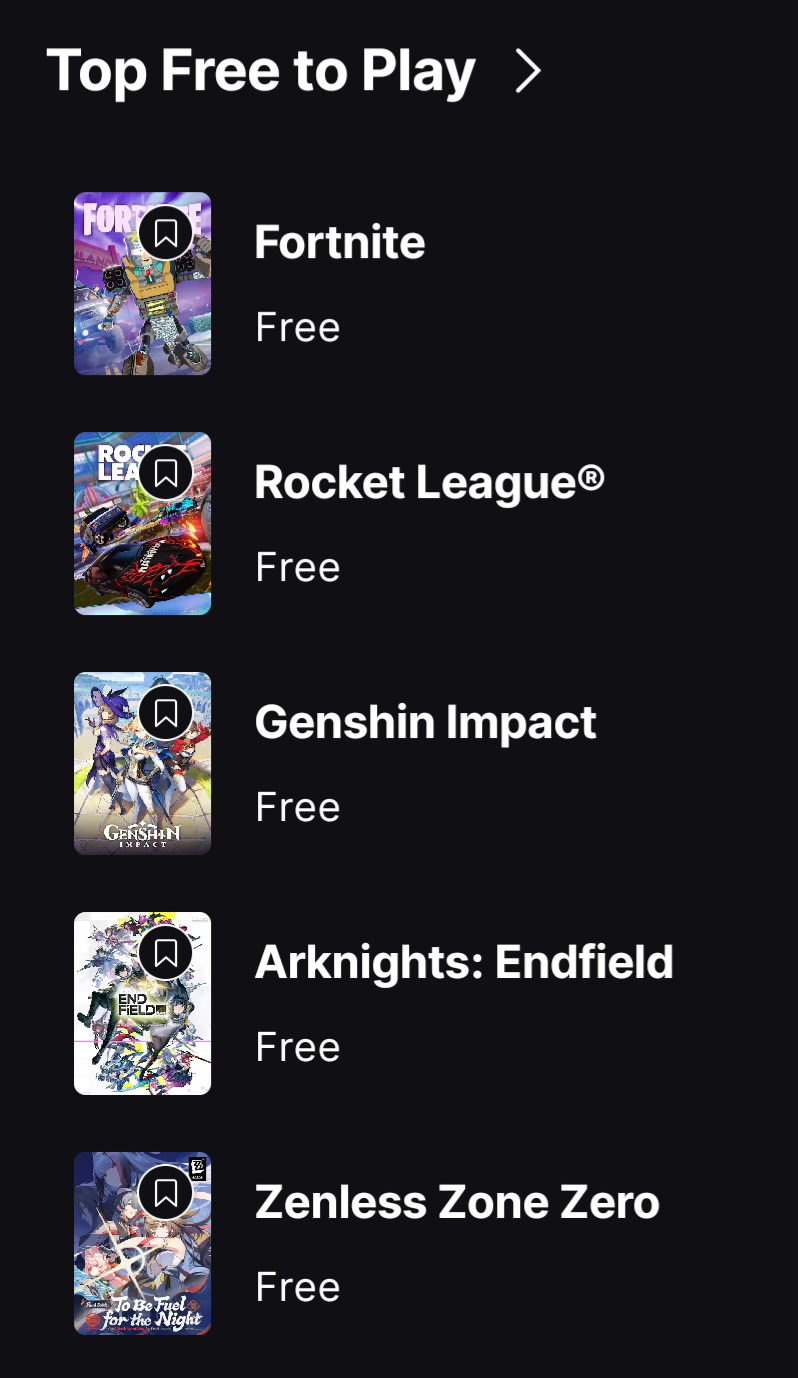Add Fortnite to wishlist via bookmark icon

coord(166,233)
